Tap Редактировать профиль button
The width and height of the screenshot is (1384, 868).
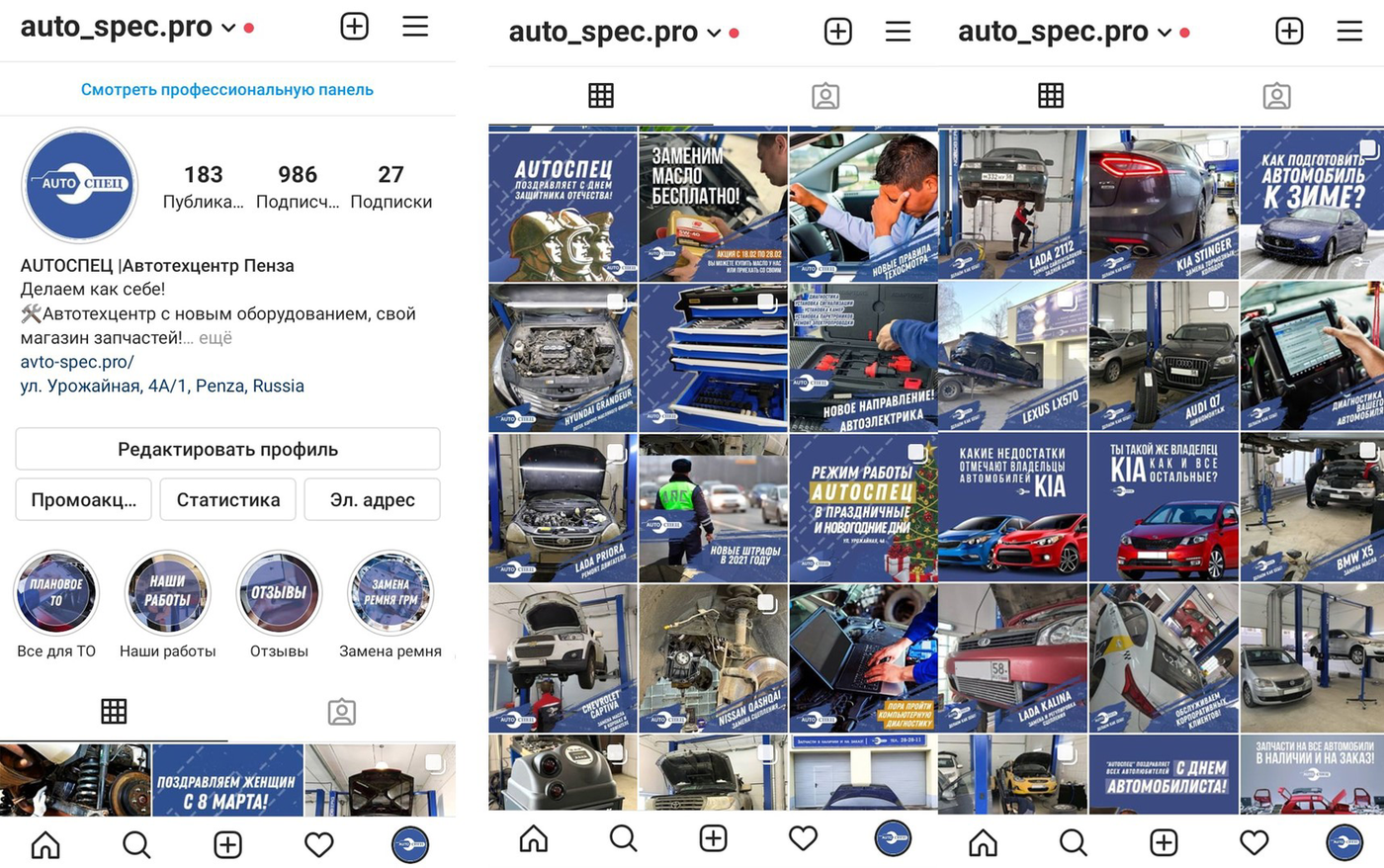tap(227, 449)
